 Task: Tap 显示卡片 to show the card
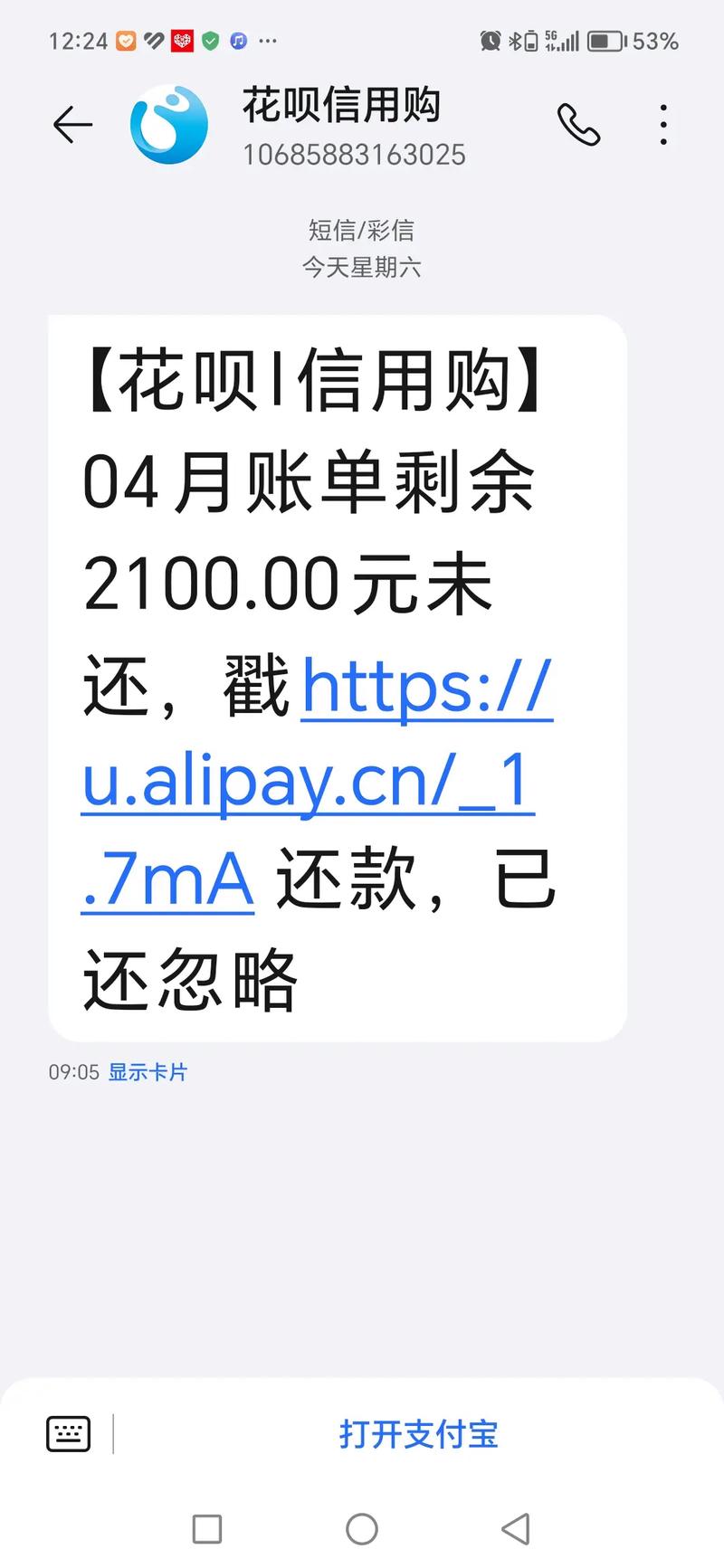(148, 1072)
